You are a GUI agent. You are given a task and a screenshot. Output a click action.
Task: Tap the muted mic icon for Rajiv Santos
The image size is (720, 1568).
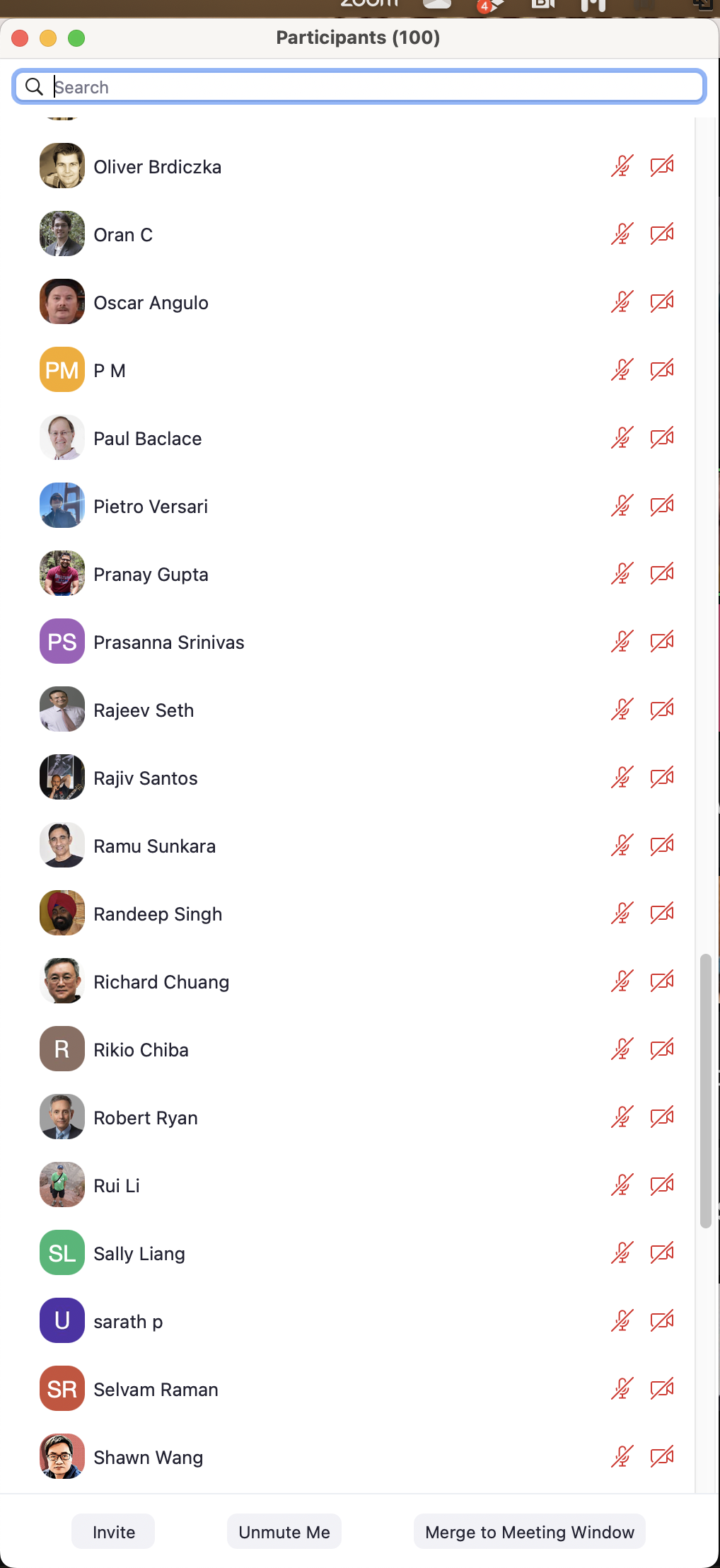(622, 778)
